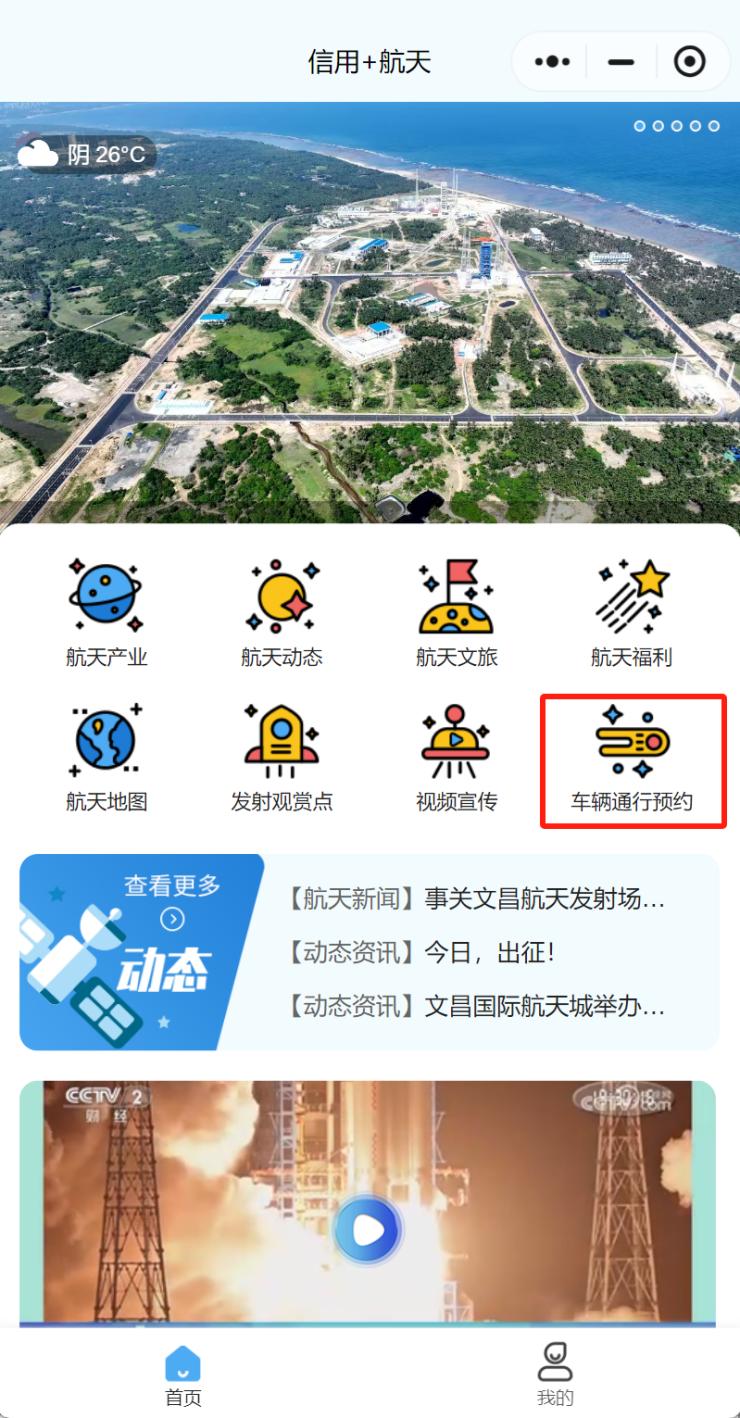Open 视频宣传 section
Image resolution: width=740 pixels, height=1418 pixels.
click(x=456, y=757)
